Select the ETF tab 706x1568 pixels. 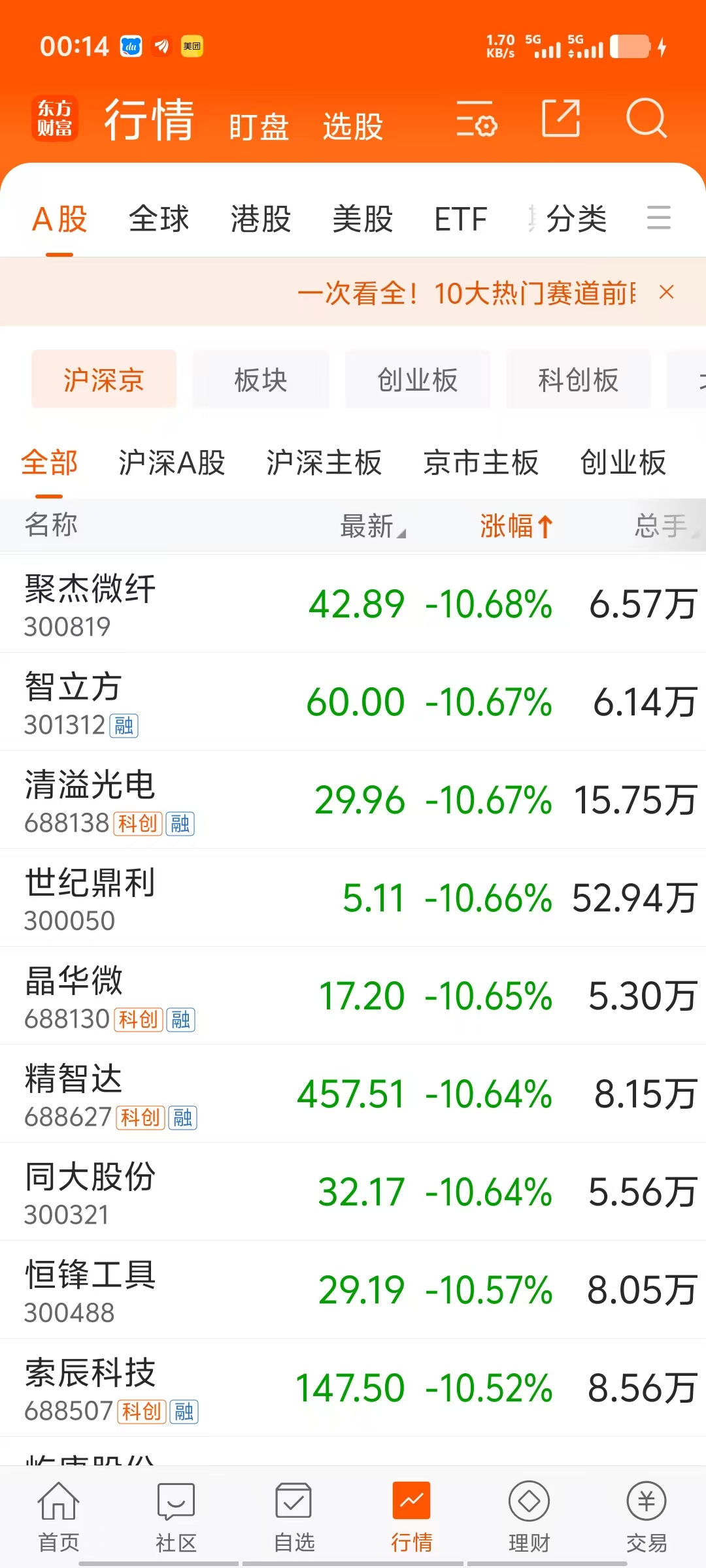tap(460, 218)
